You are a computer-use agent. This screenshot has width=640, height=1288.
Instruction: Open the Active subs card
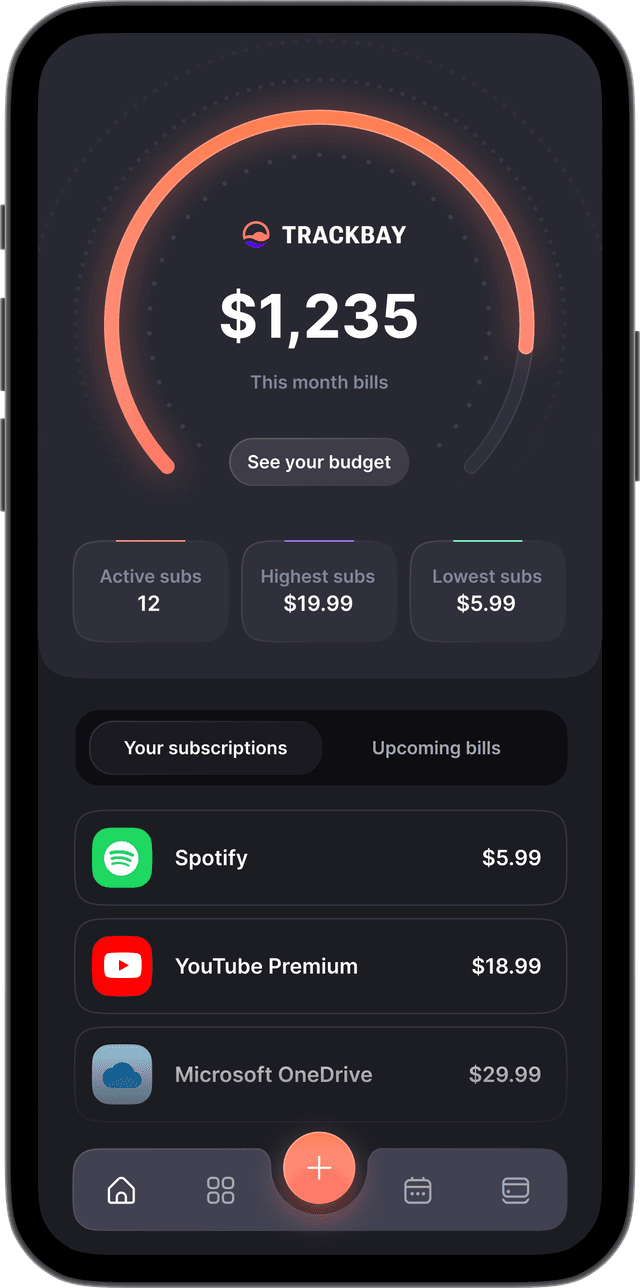pyautogui.click(x=150, y=591)
